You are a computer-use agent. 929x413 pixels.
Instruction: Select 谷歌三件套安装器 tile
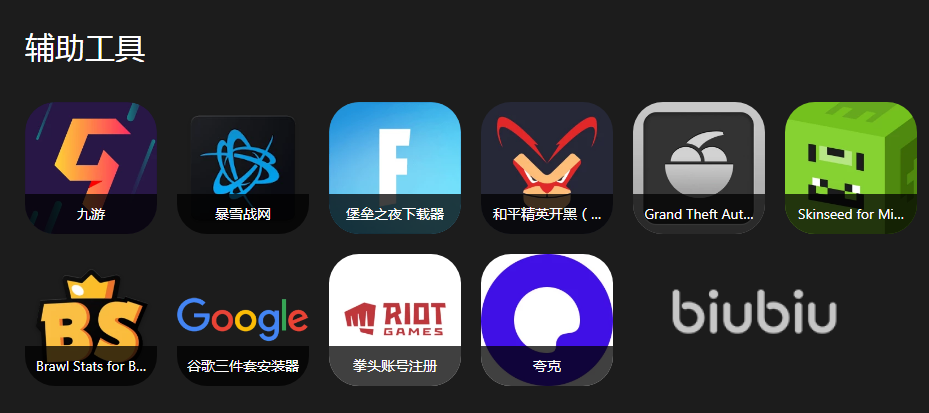[x=243, y=319]
